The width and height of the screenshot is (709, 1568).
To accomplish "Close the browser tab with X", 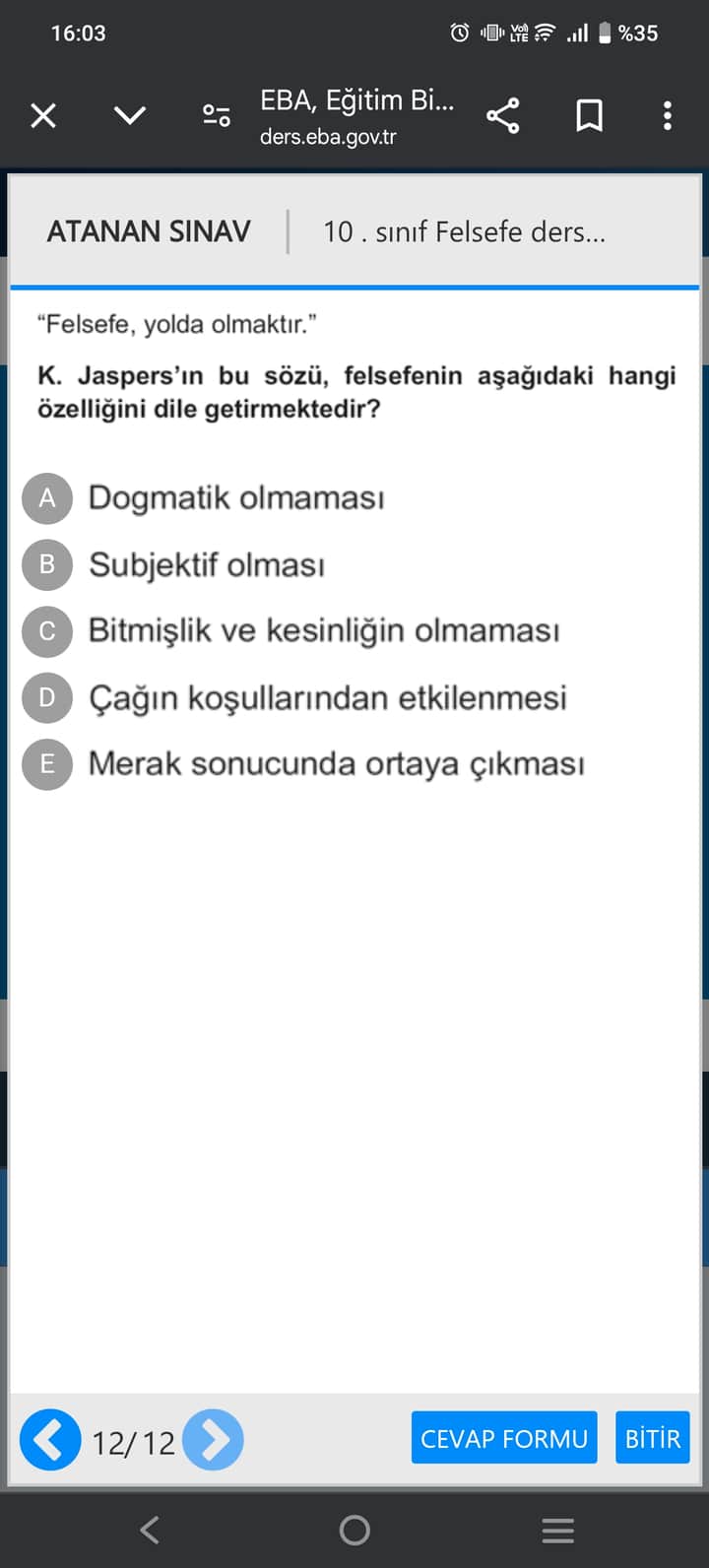I will 43,116.
